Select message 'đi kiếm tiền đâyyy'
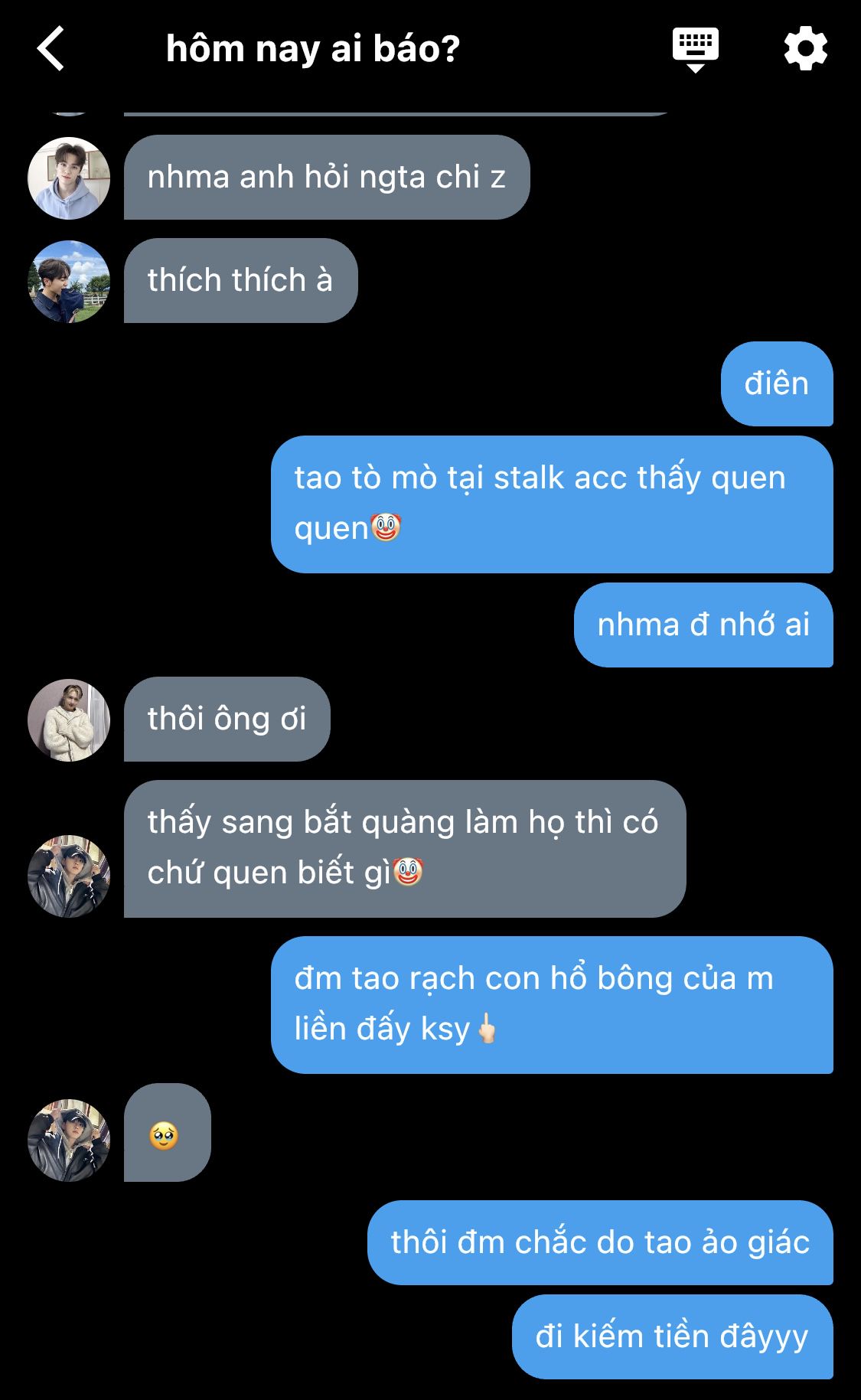861x1400 pixels. (672, 1336)
